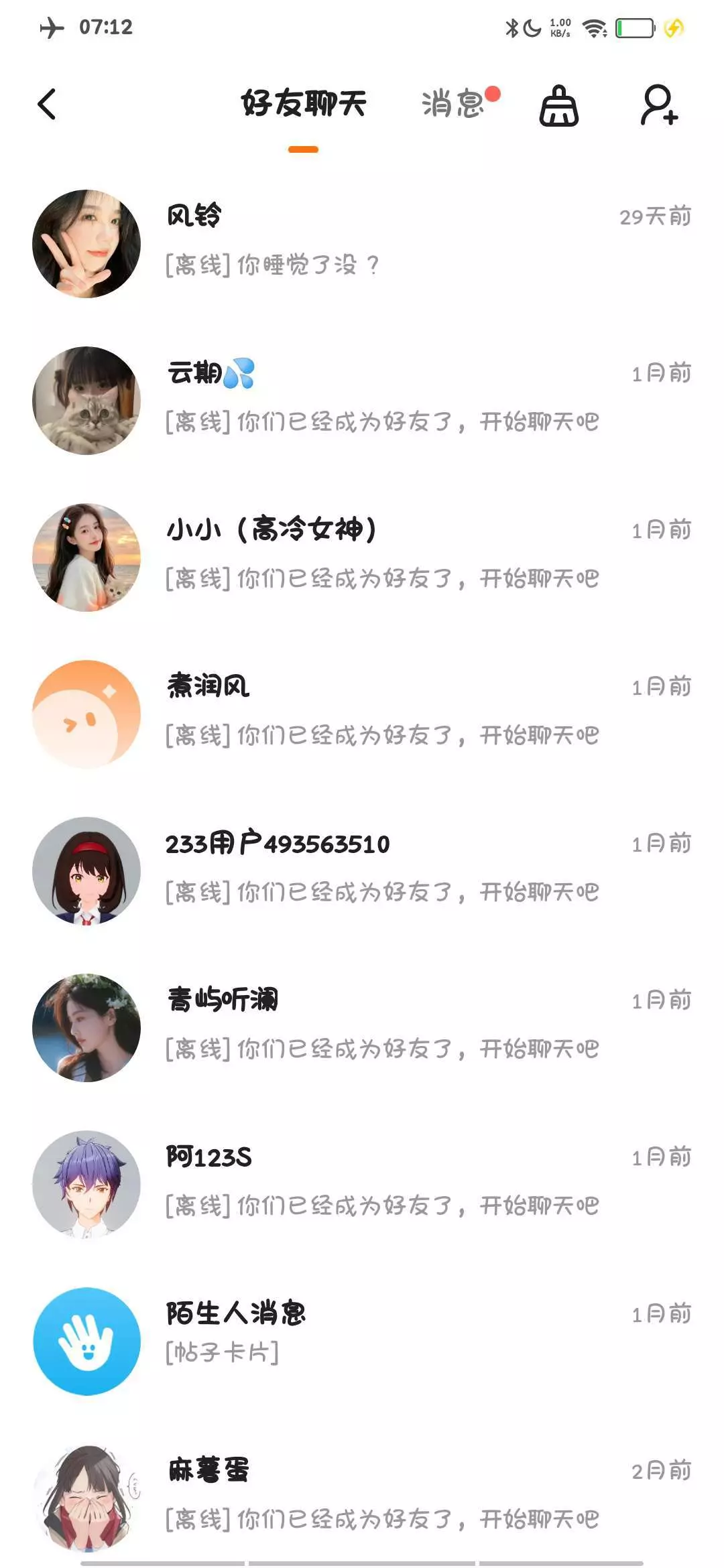Clear unread messages with the broom icon

pos(558,106)
